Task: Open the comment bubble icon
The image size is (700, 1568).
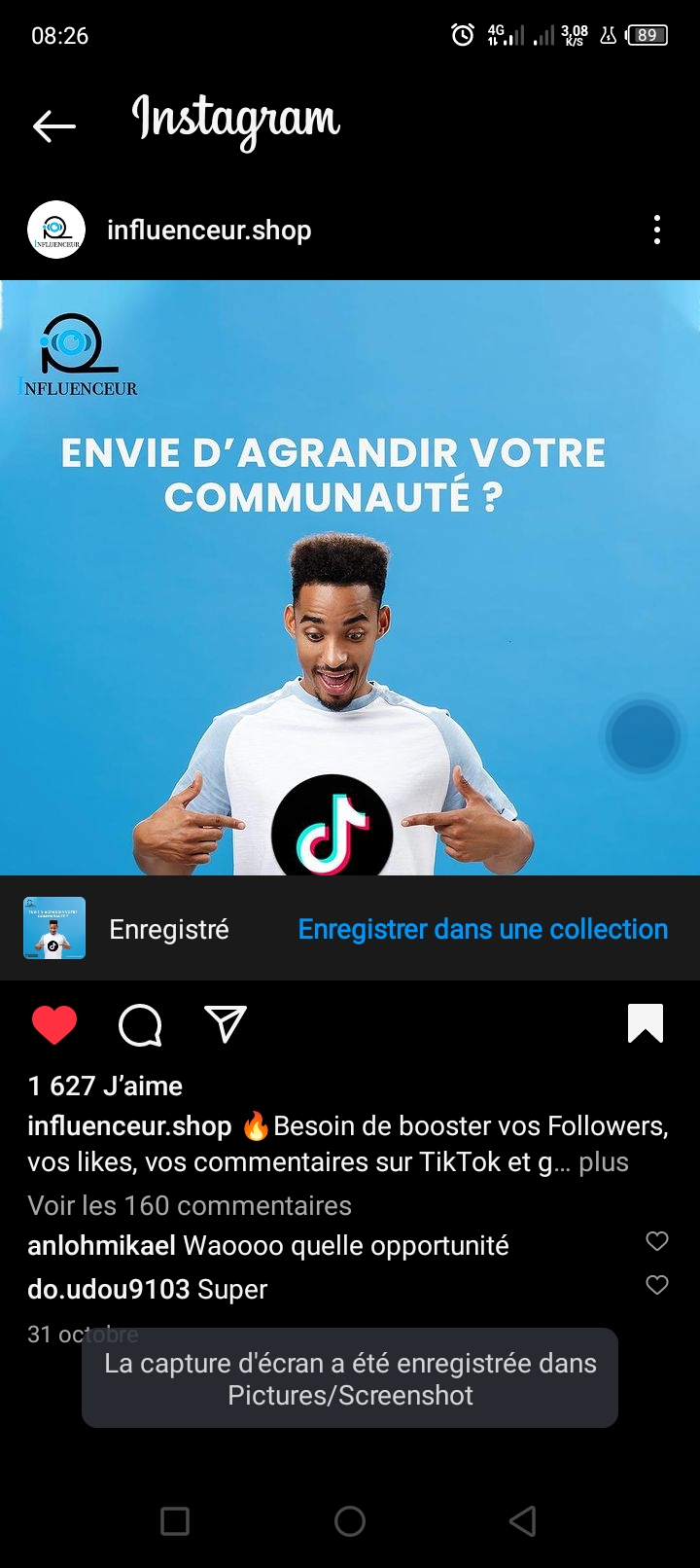Action: [x=140, y=1025]
